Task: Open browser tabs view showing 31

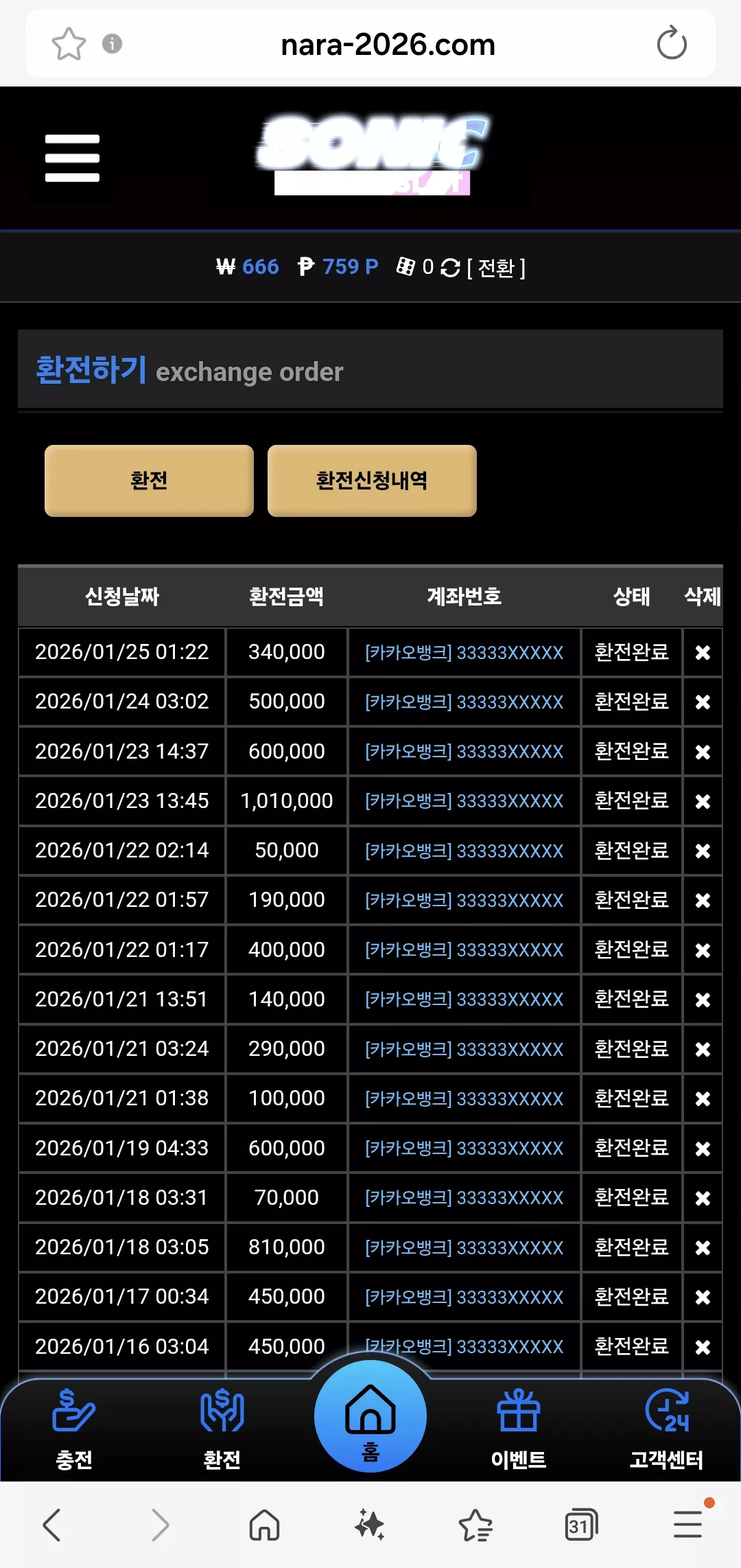Action: click(x=581, y=1525)
